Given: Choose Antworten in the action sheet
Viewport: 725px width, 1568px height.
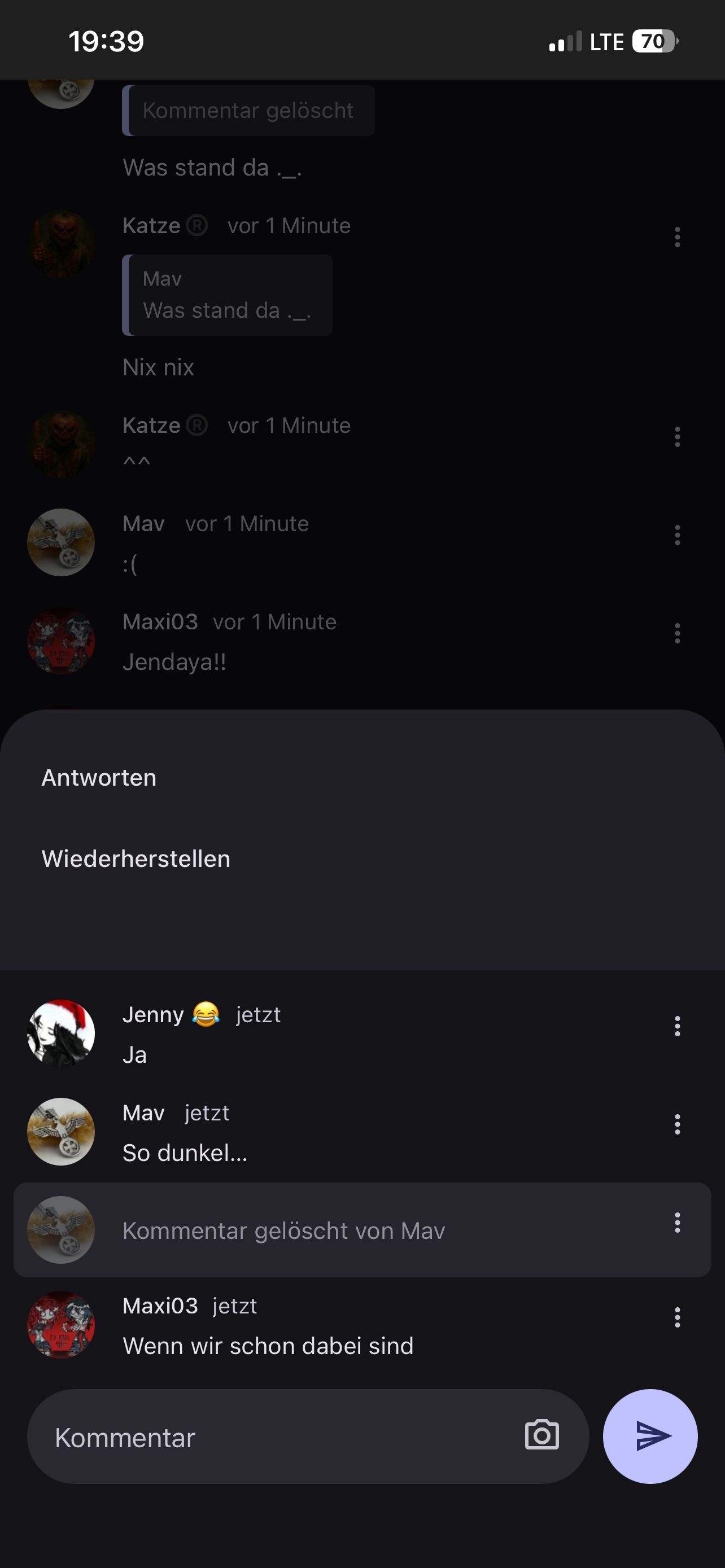Looking at the screenshot, I should coord(99,778).
